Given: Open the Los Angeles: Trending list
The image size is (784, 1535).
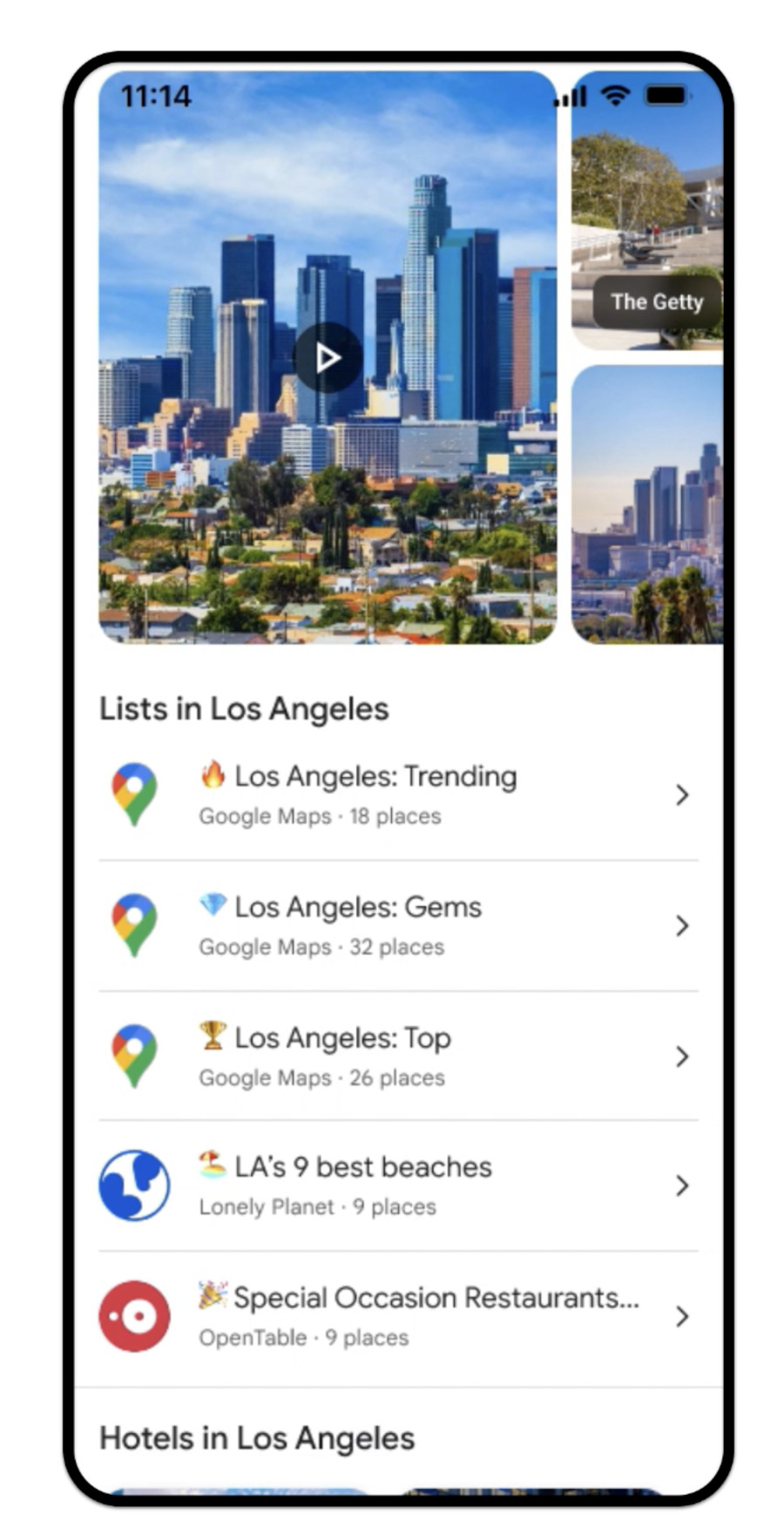Looking at the screenshot, I should tap(398, 795).
